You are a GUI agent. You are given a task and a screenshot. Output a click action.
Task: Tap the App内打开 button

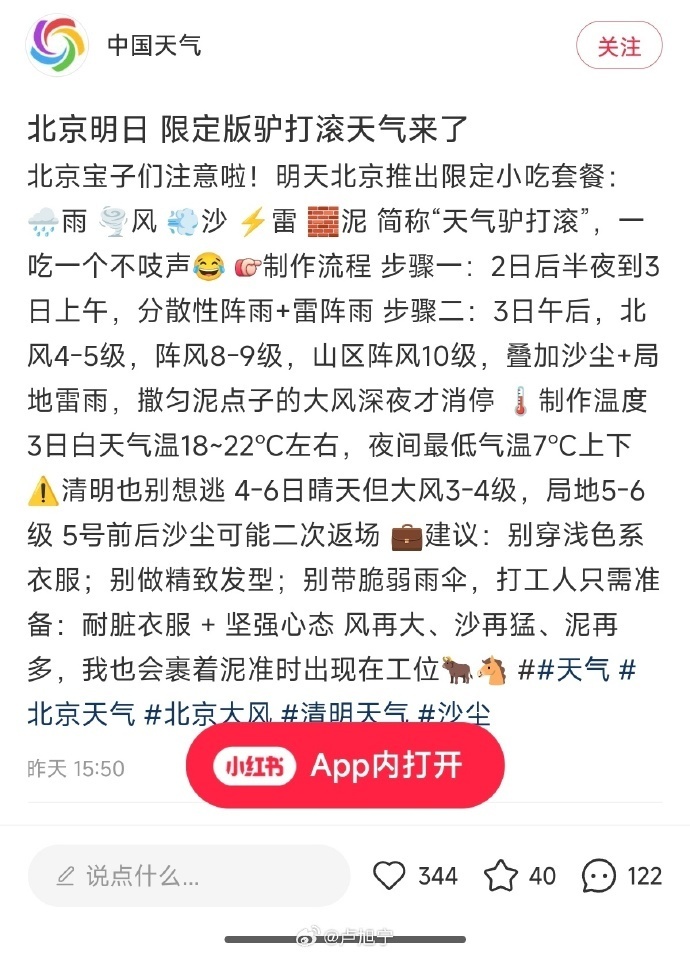tap(345, 766)
